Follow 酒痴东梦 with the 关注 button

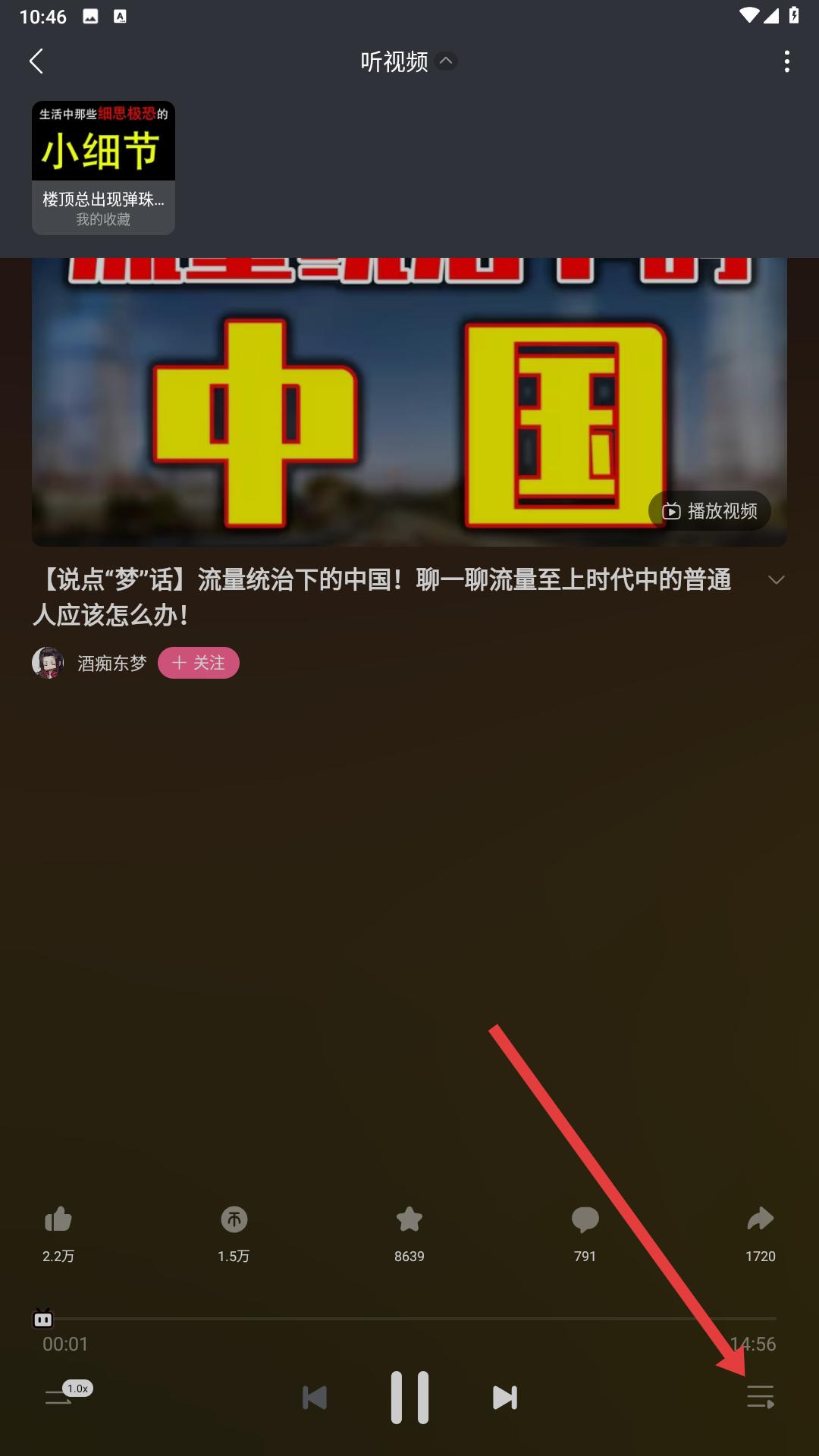[x=199, y=663]
